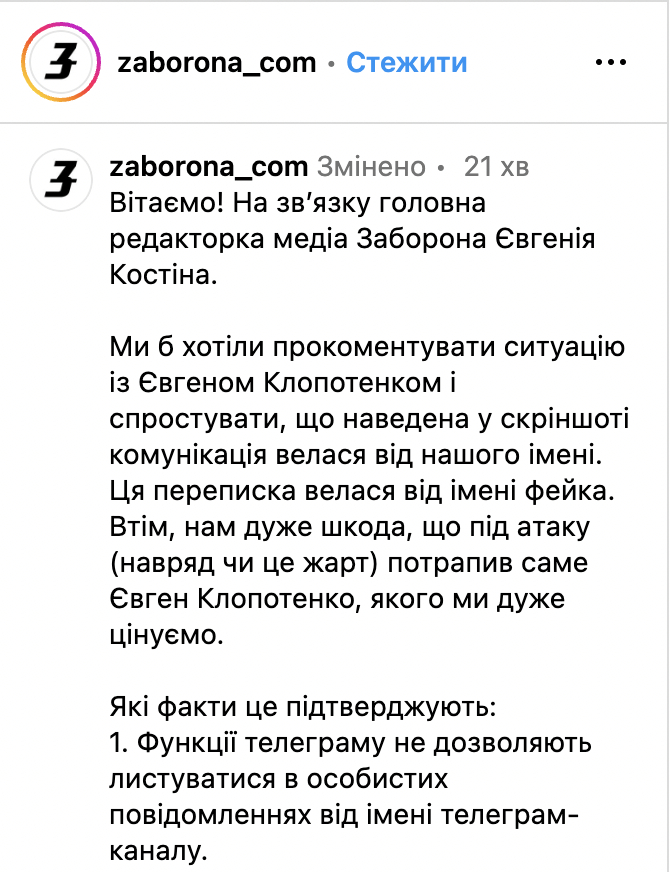Open zaborona_com story from header avatar
670x872 pixels.
click(x=60, y=62)
